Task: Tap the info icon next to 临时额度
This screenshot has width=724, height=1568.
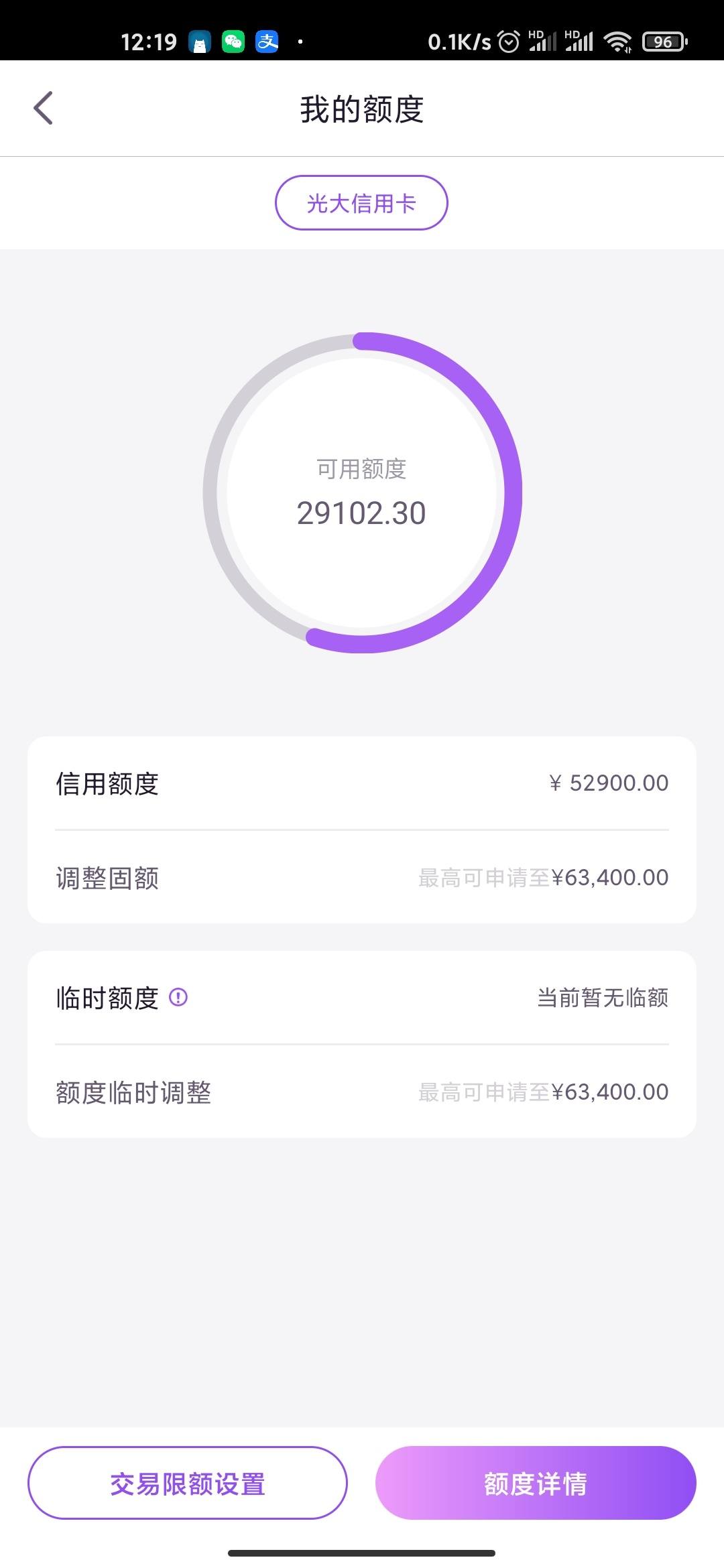Action: [x=178, y=998]
